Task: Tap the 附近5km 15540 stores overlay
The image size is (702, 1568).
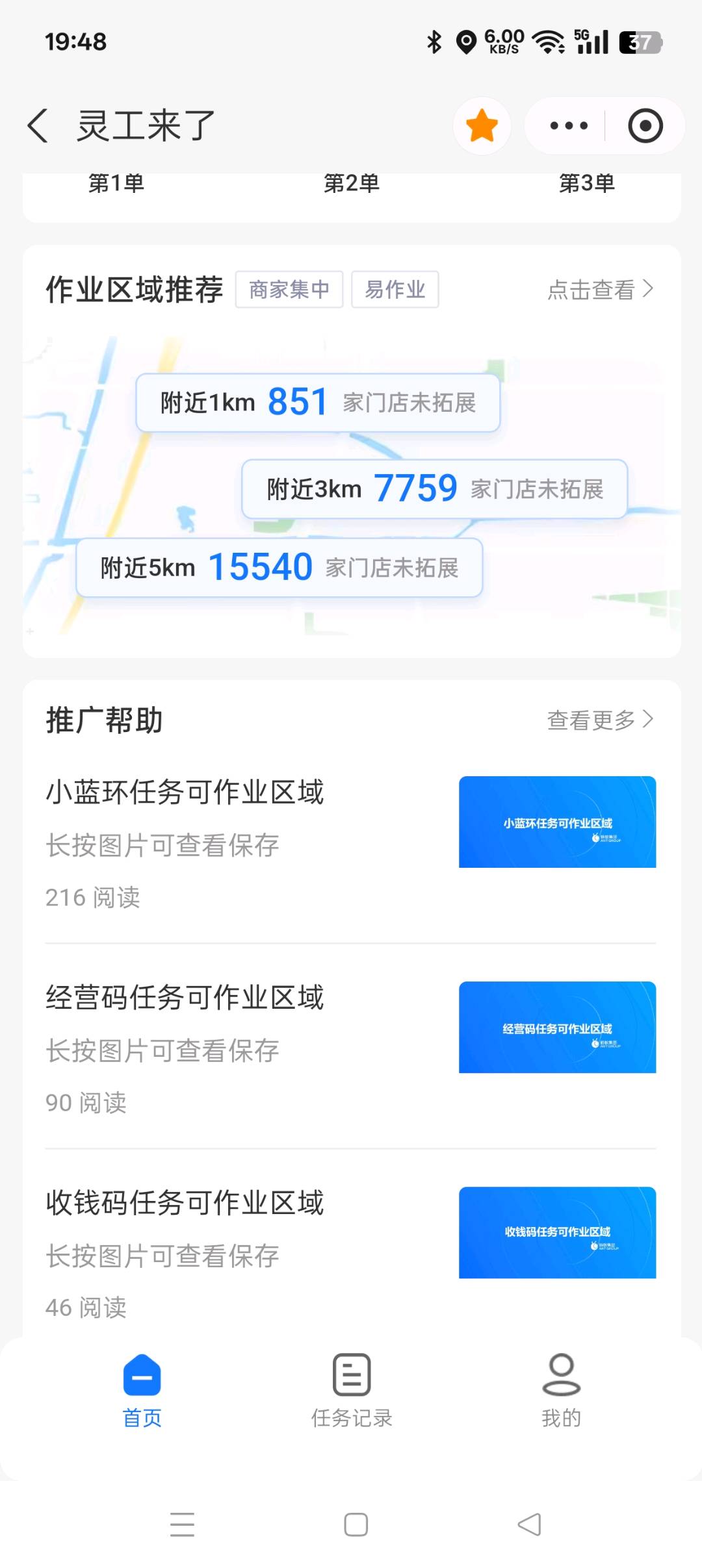Action: point(279,568)
